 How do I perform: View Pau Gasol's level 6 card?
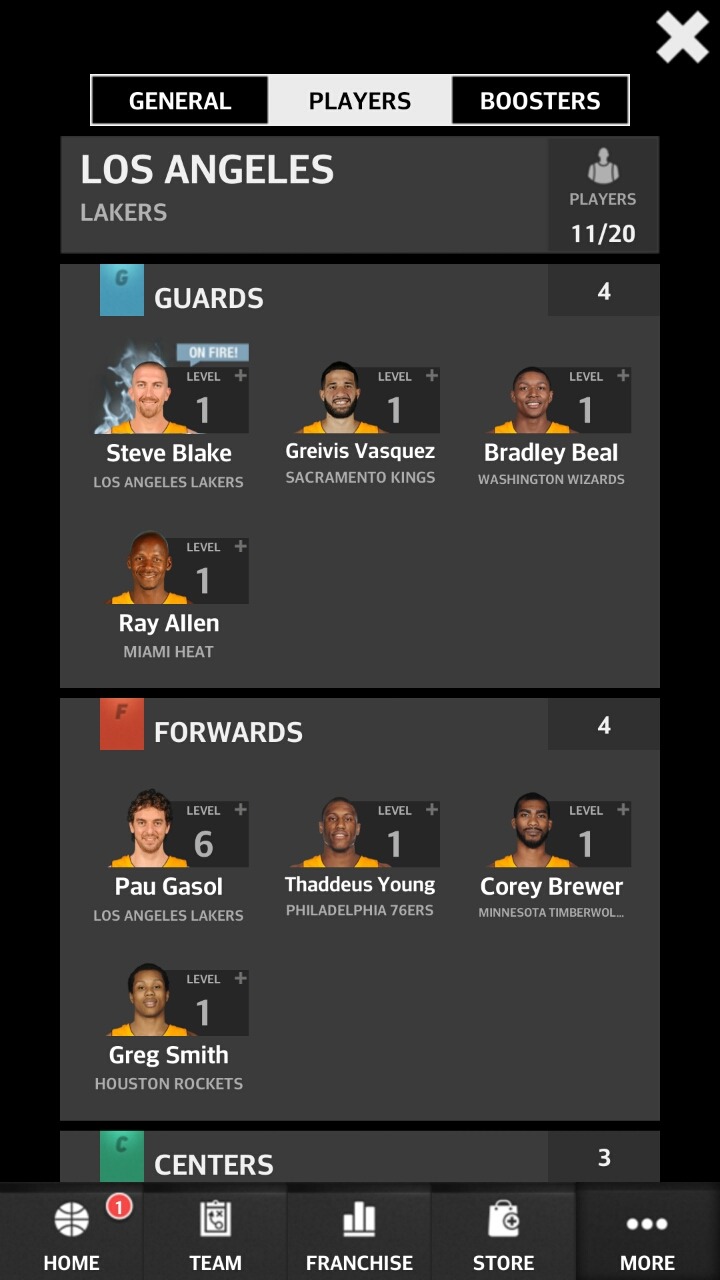[x=170, y=836]
